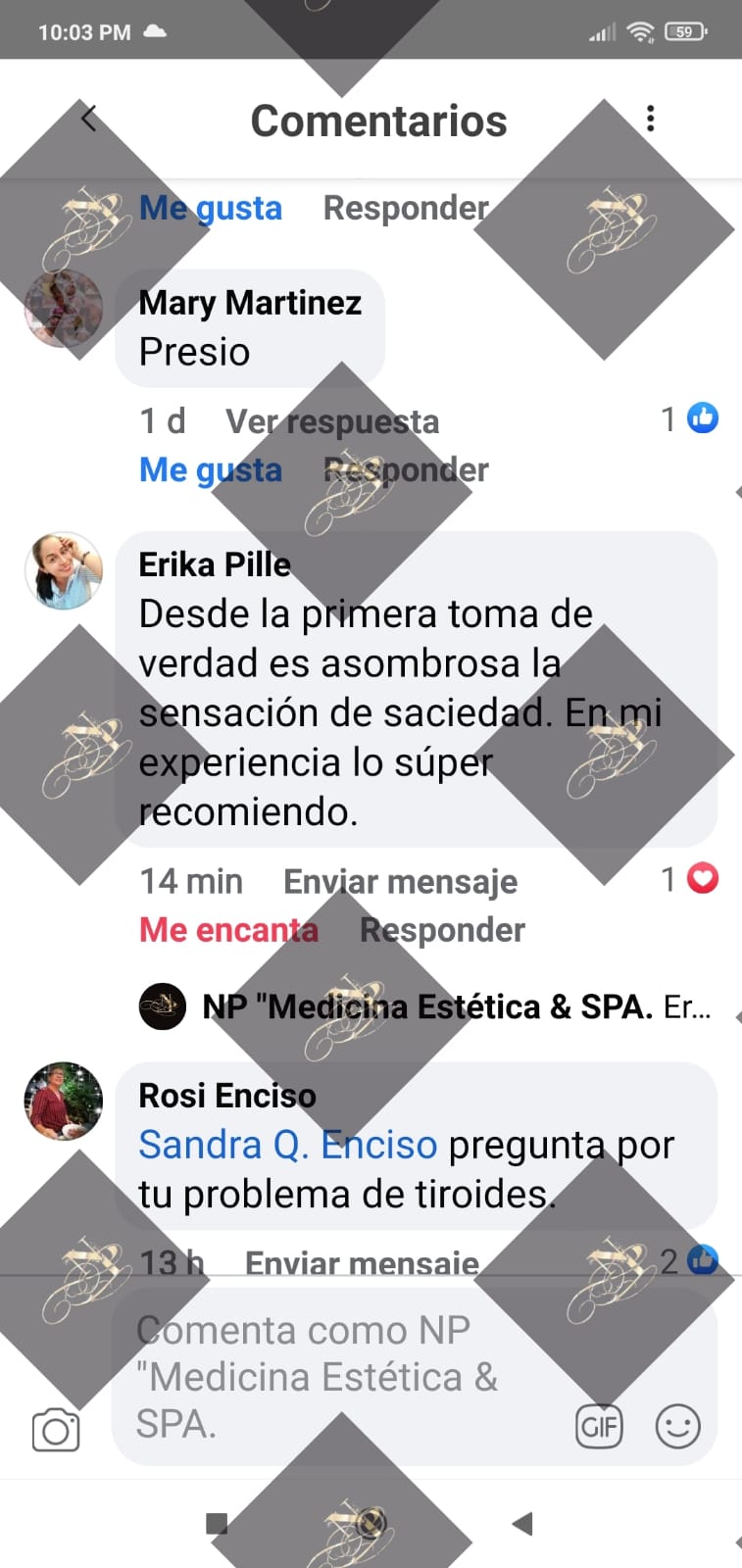Open Mary Martinez's profile picture
The width and height of the screenshot is (742, 1568).
click(x=64, y=309)
